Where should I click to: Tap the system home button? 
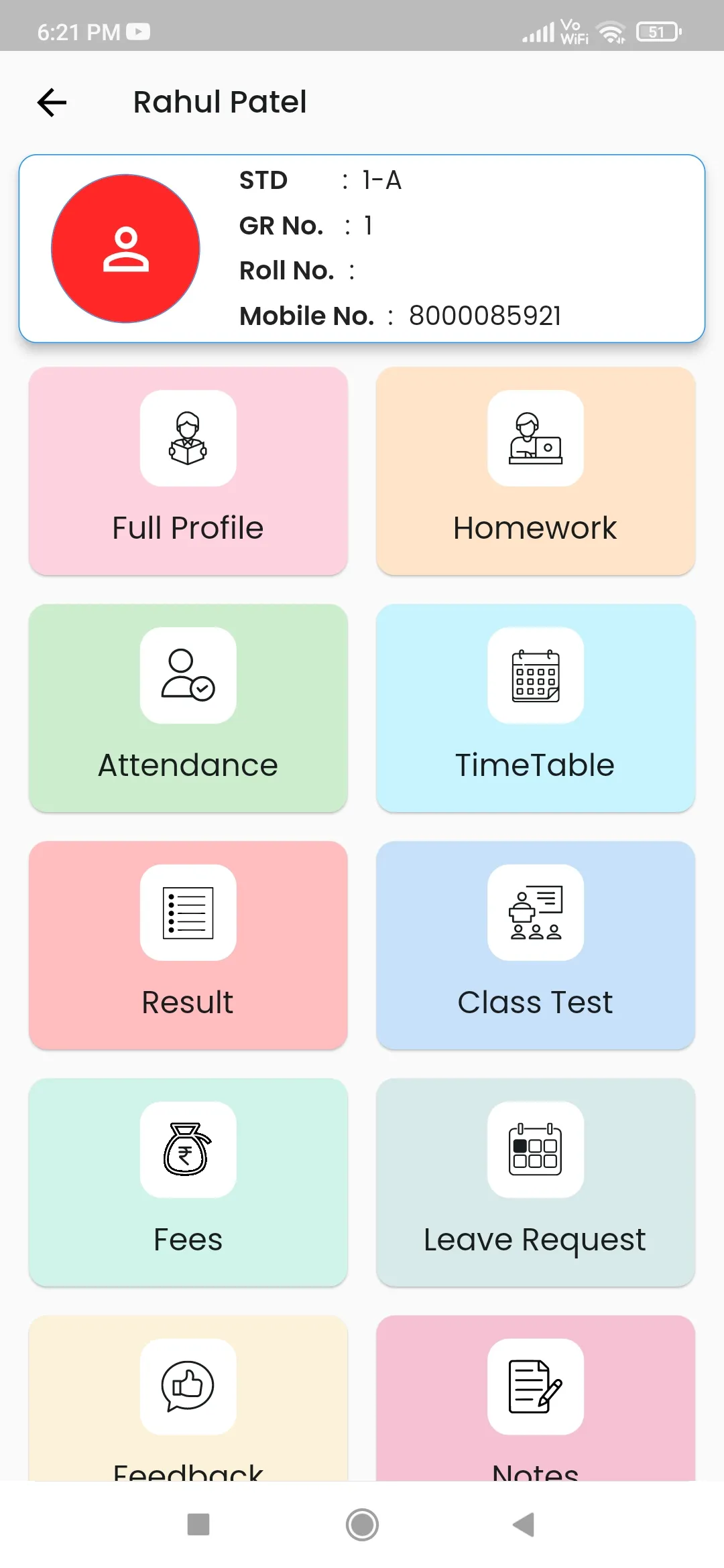[x=362, y=1524]
